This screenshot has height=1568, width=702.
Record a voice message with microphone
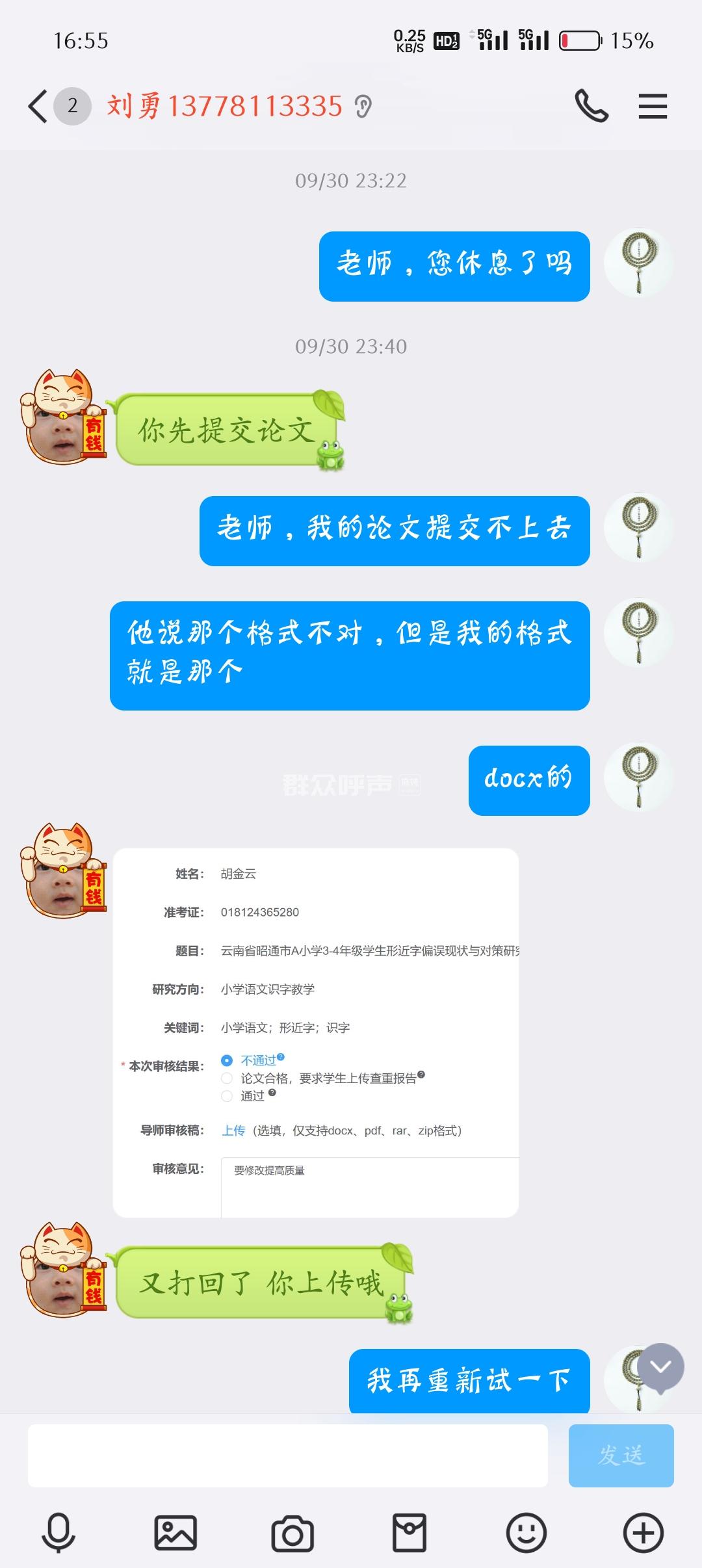click(58, 1533)
